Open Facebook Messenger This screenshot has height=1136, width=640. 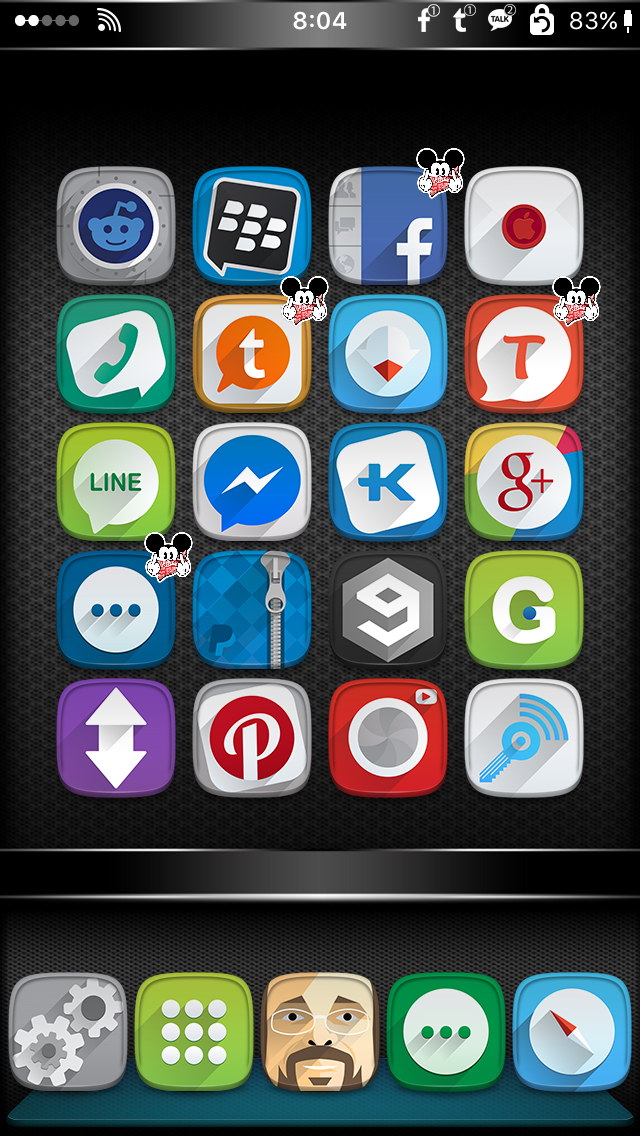[251, 481]
